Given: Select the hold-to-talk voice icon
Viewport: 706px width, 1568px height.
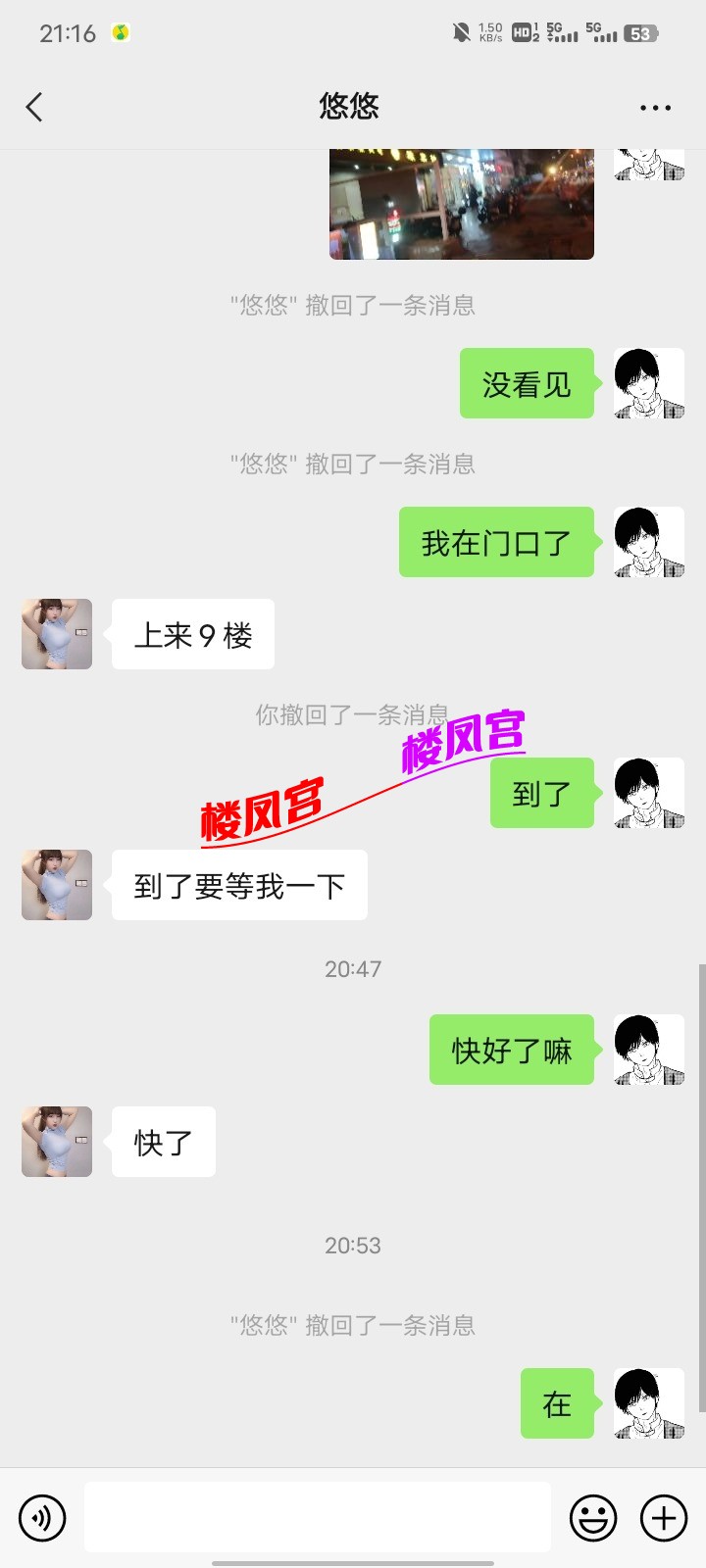Looking at the screenshot, I should pos(39,1517).
